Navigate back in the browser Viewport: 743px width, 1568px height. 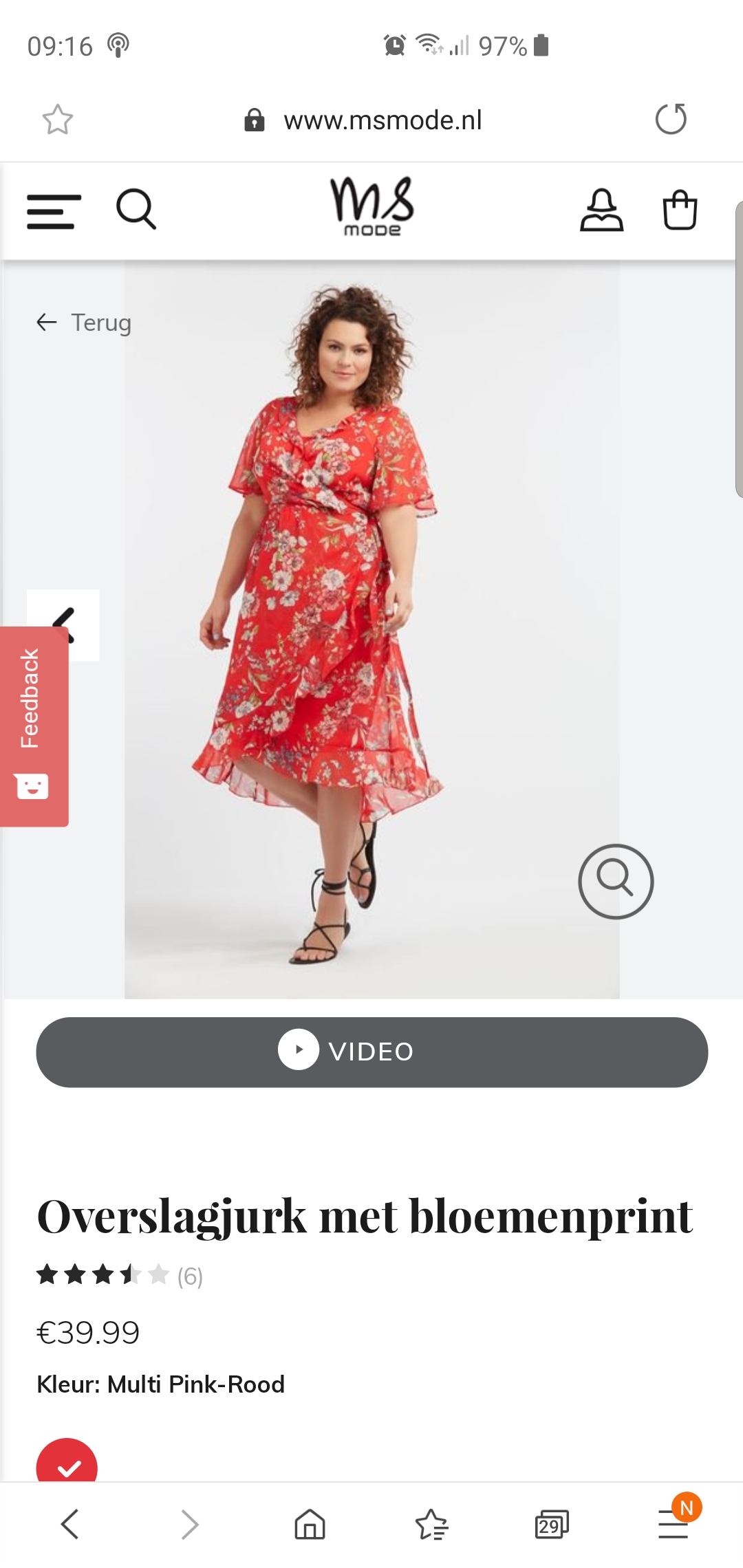pyautogui.click(x=69, y=1525)
